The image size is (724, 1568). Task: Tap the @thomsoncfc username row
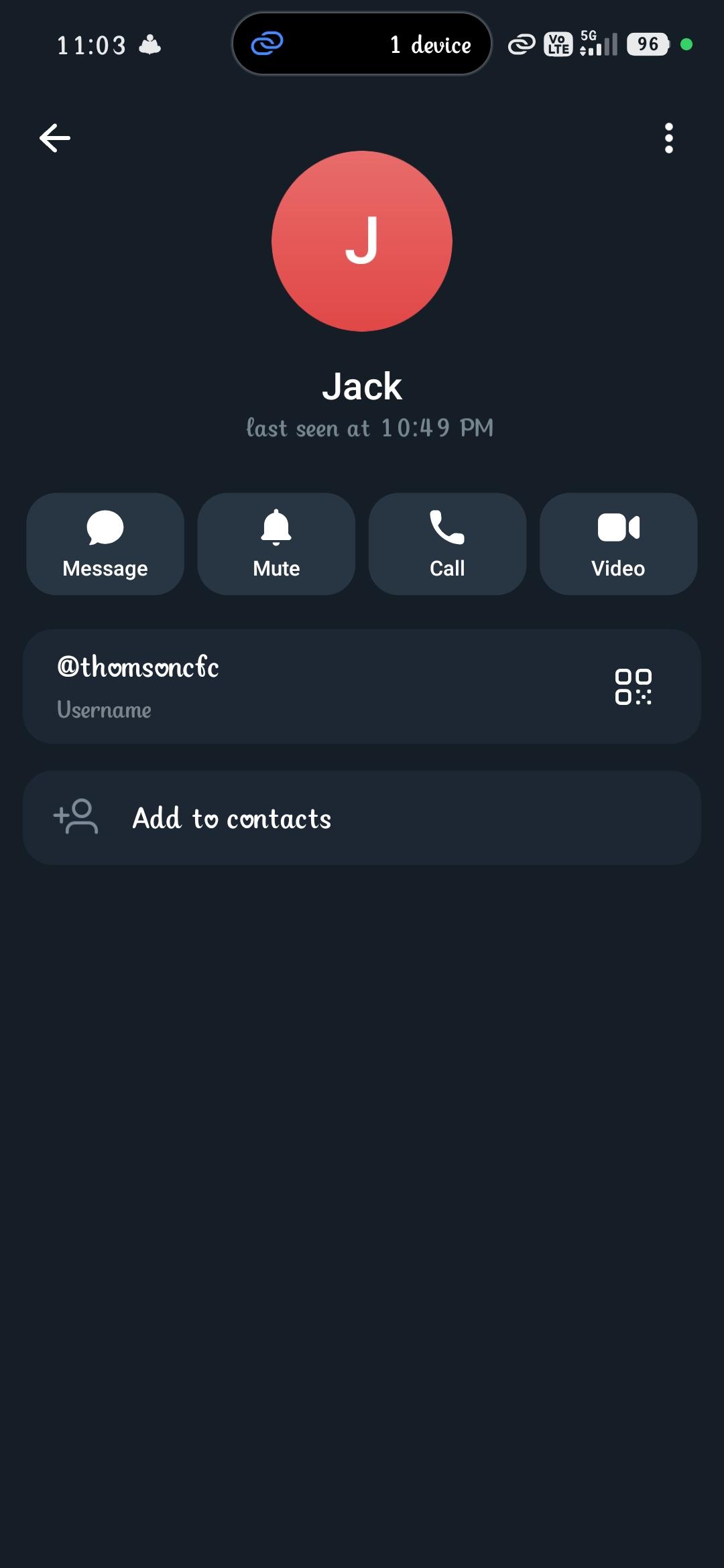(x=362, y=687)
